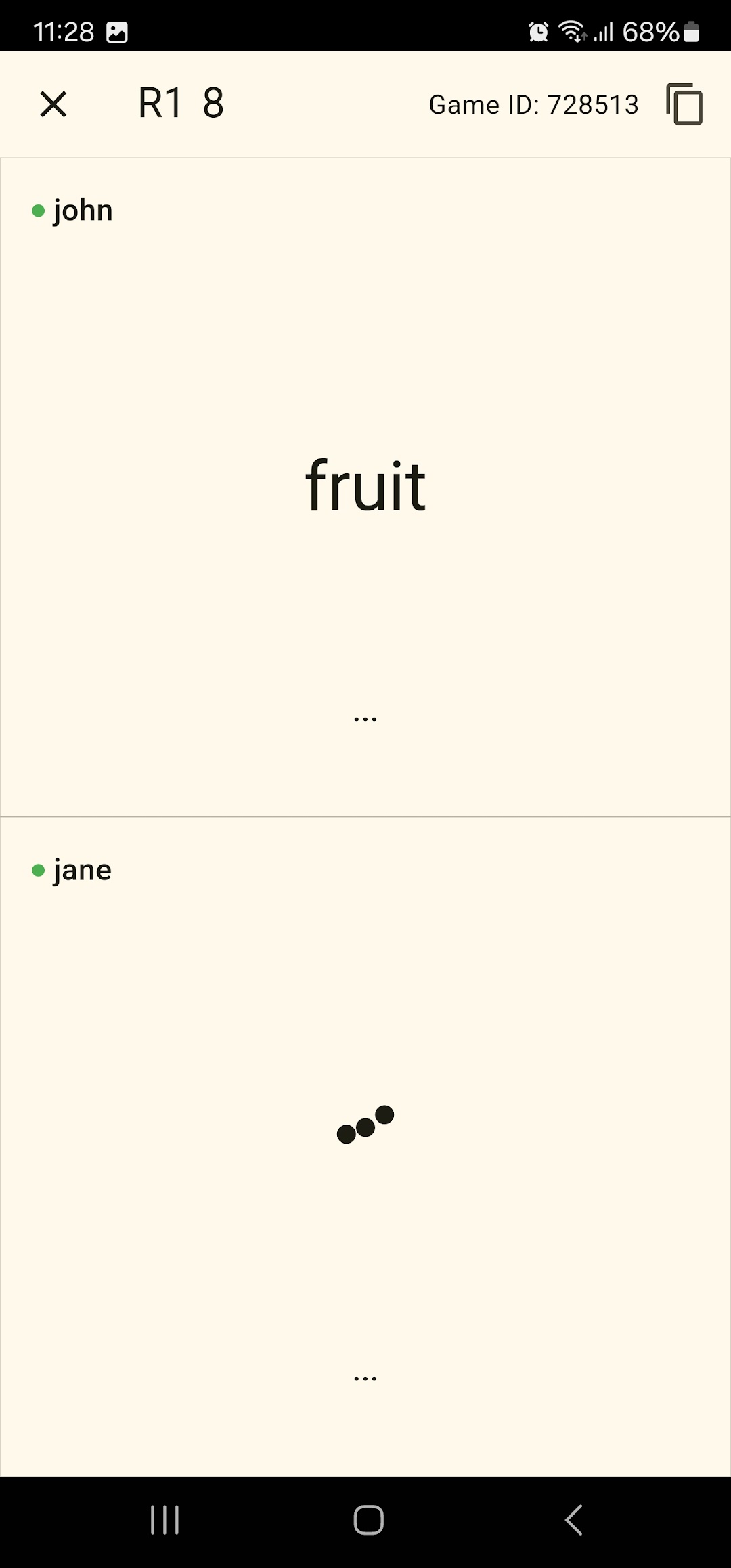Copy the Game ID 728513
The height and width of the screenshot is (1568, 731).
point(684,104)
